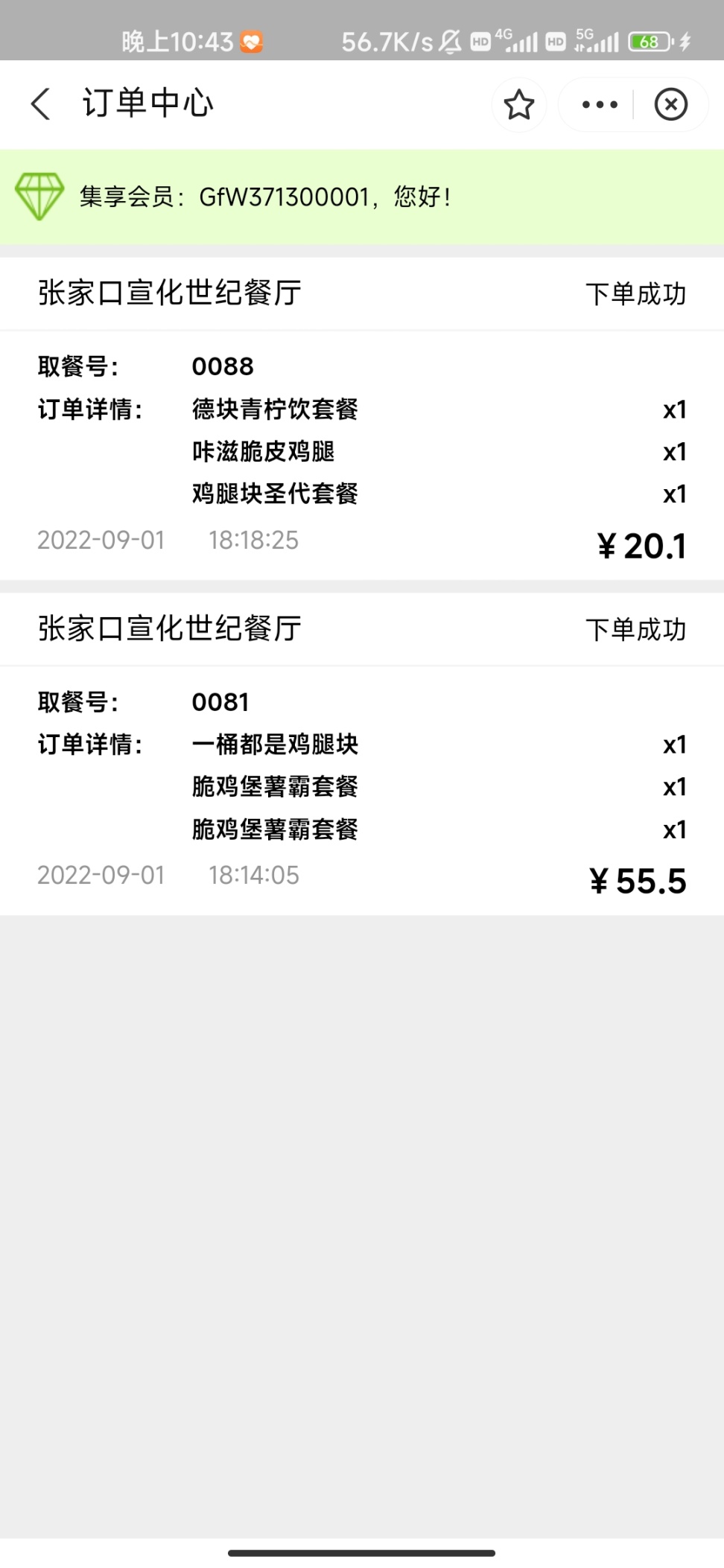Open the three-dot more options menu
The width and height of the screenshot is (724, 1568).
(x=600, y=104)
